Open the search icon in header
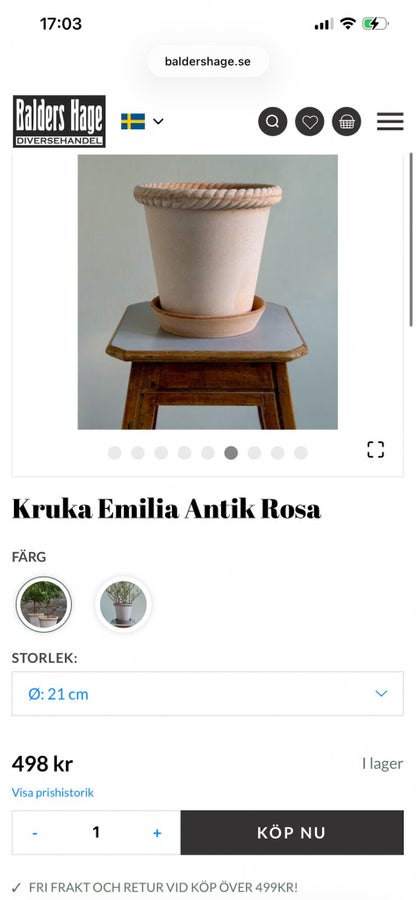Image resolution: width=416 pixels, height=900 pixels. [273, 122]
